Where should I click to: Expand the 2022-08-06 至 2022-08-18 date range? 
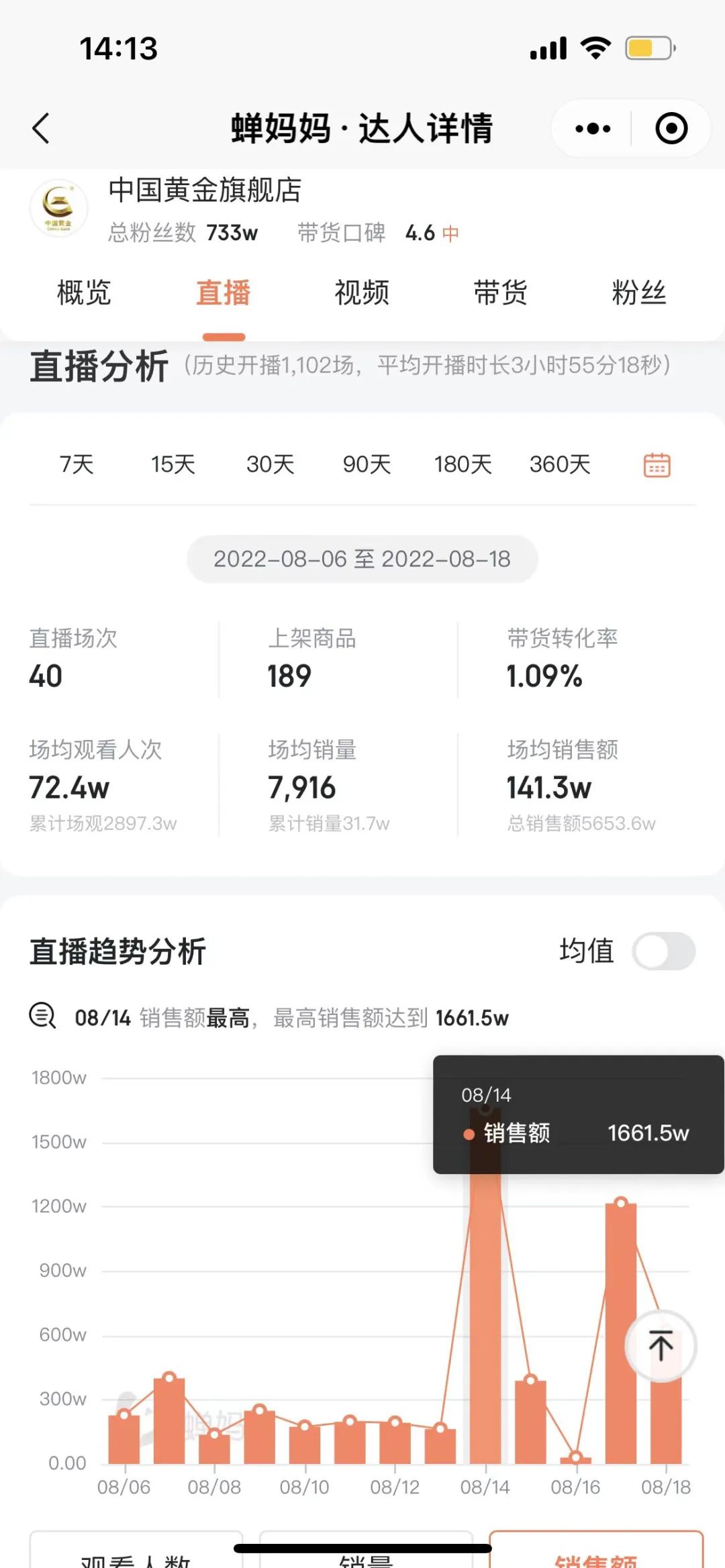[x=362, y=558]
